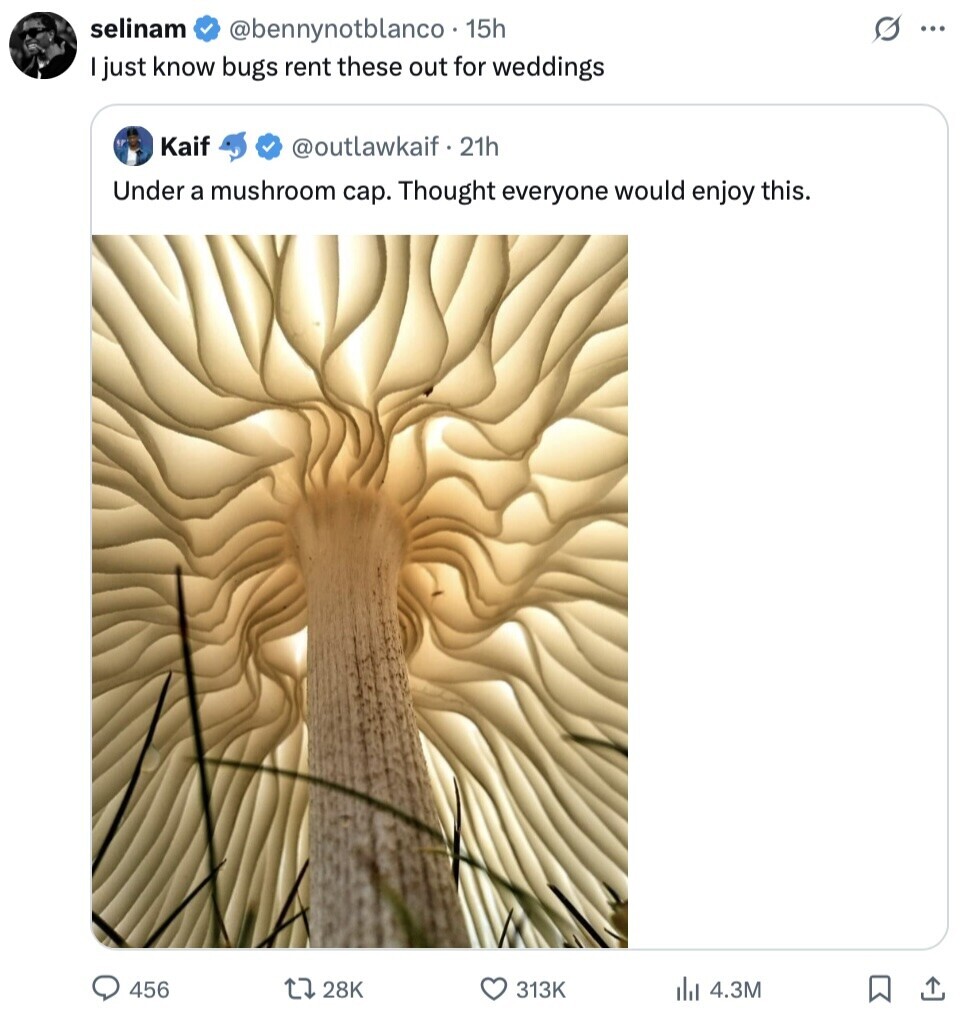
Task: Like the post with the heart icon
Action: pos(494,988)
